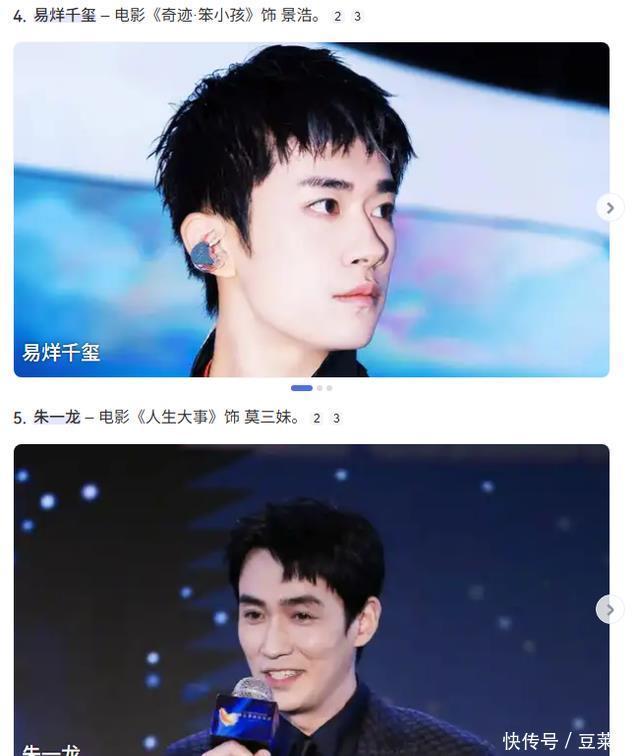Image resolution: width=640 pixels, height=756 pixels.
Task: Open the 朱一龙 image card
Action: [x=311, y=600]
